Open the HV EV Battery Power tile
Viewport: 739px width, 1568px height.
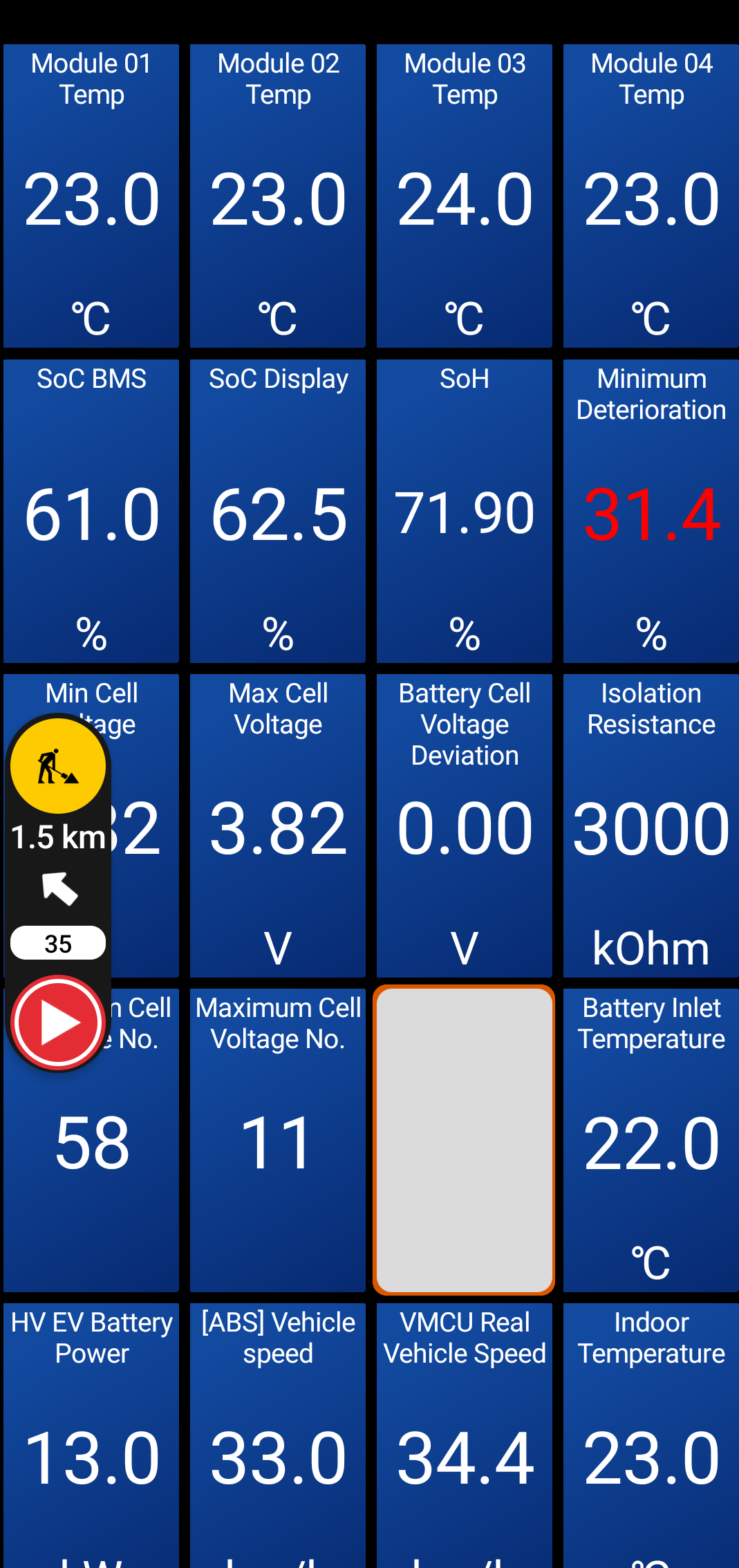point(91,1435)
